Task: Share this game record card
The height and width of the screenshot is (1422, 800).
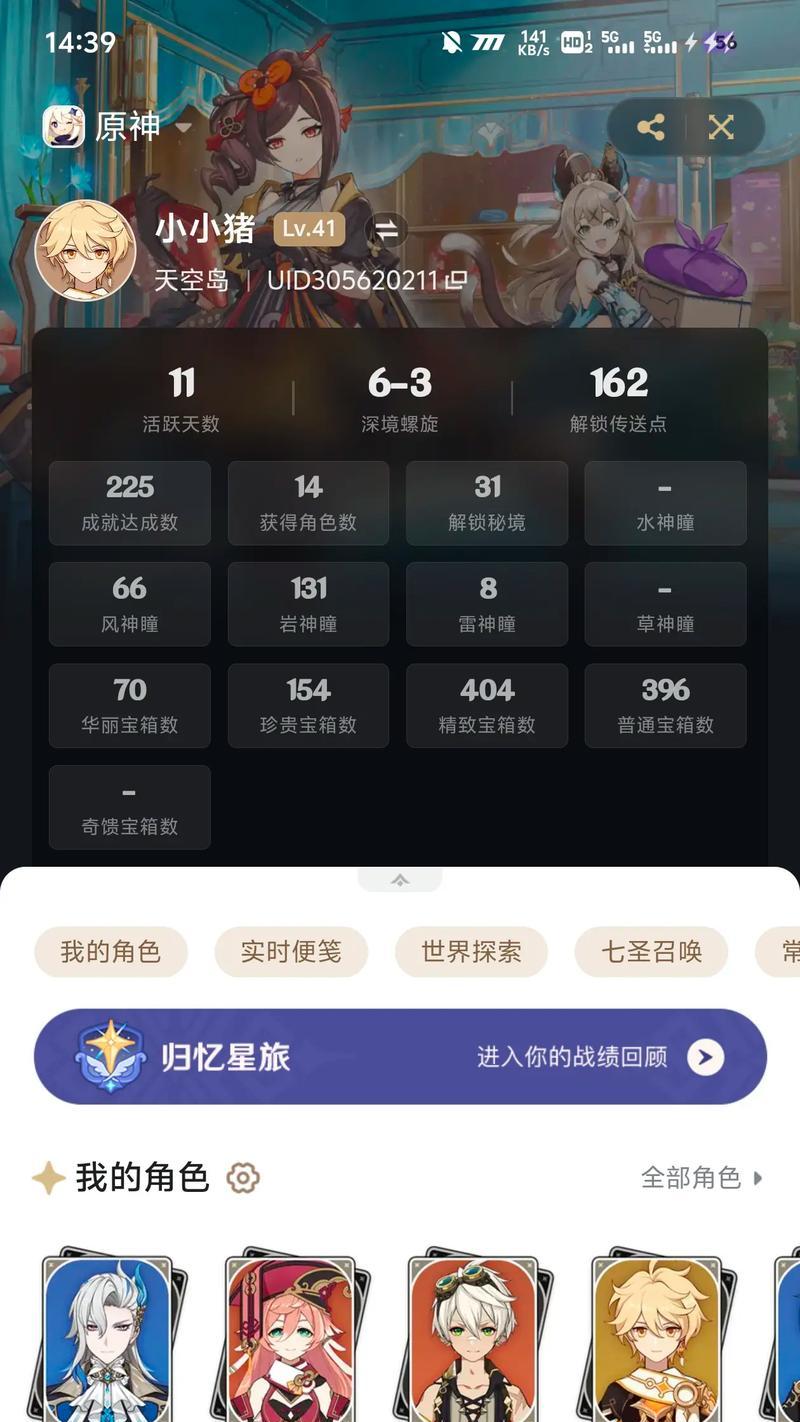Action: pyautogui.click(x=651, y=127)
